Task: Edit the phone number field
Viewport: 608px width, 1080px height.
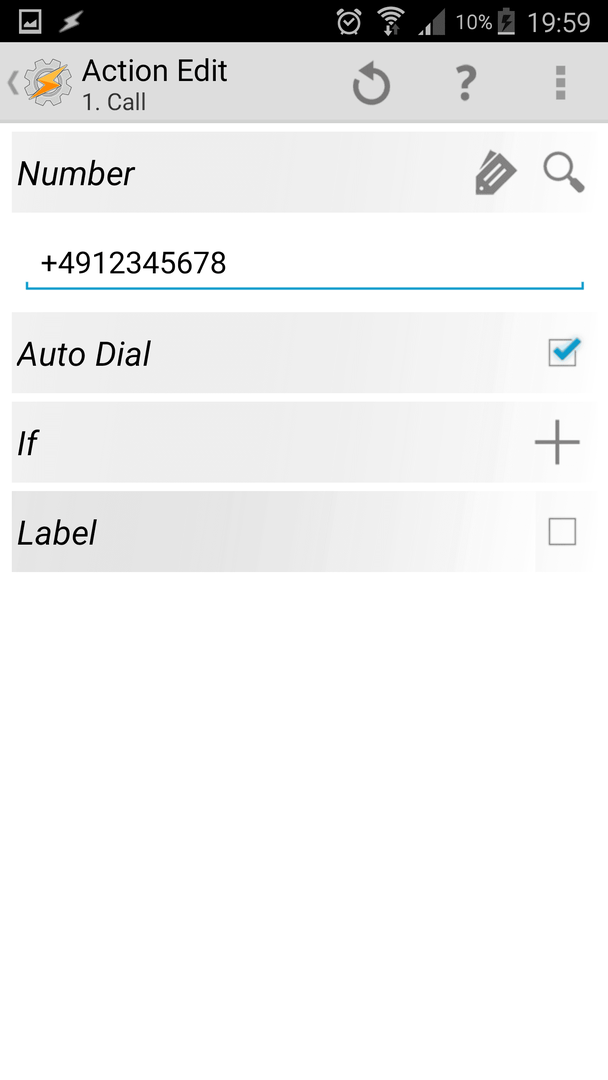Action: 304,265
